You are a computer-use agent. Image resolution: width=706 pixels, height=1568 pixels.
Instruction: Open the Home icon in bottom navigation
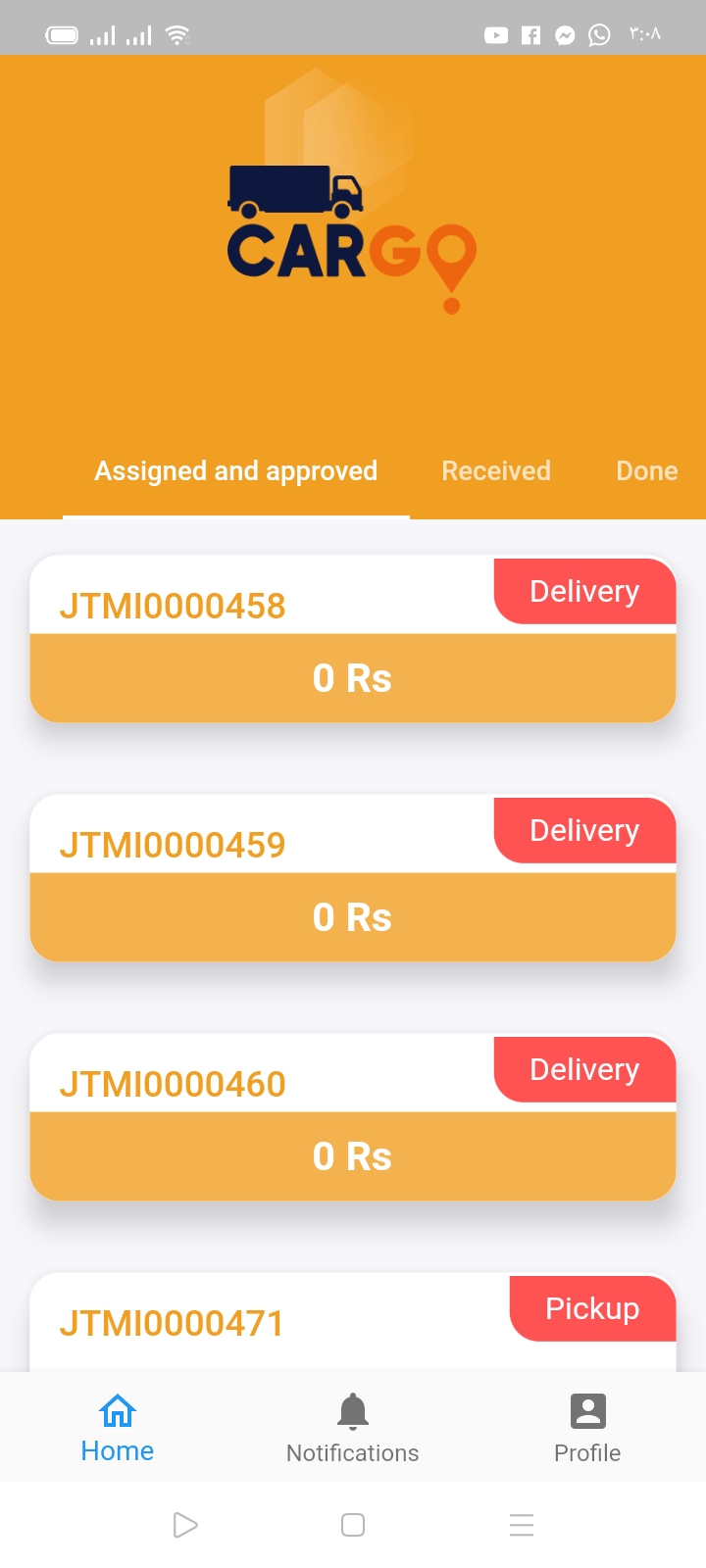(117, 1411)
